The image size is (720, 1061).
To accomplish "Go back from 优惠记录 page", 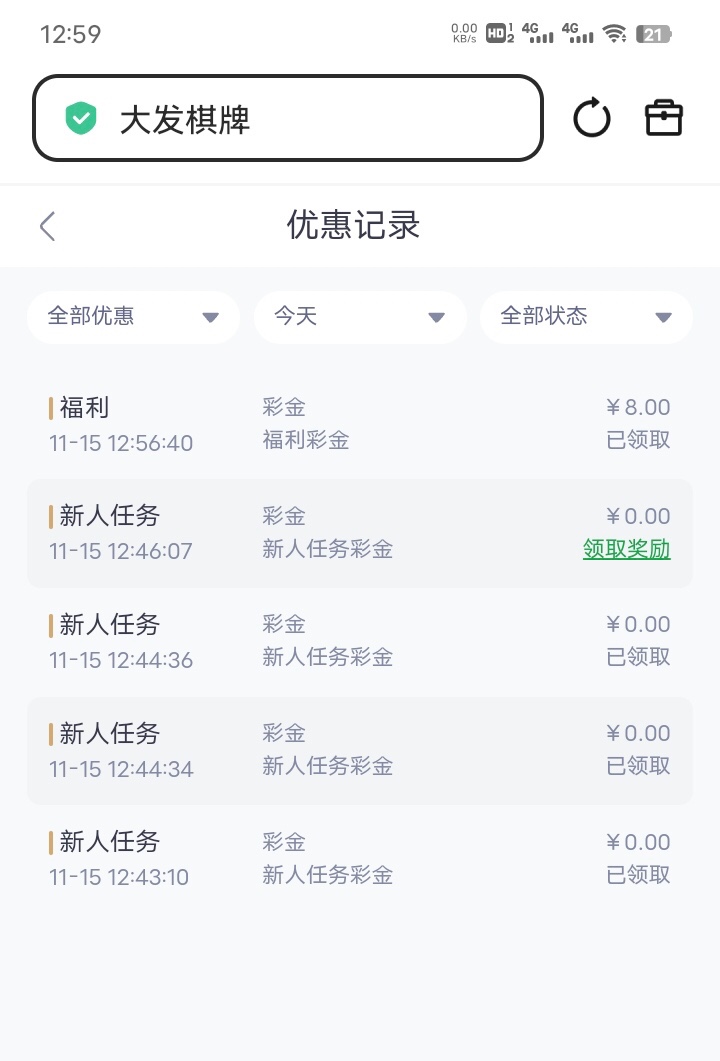I will 47,226.
